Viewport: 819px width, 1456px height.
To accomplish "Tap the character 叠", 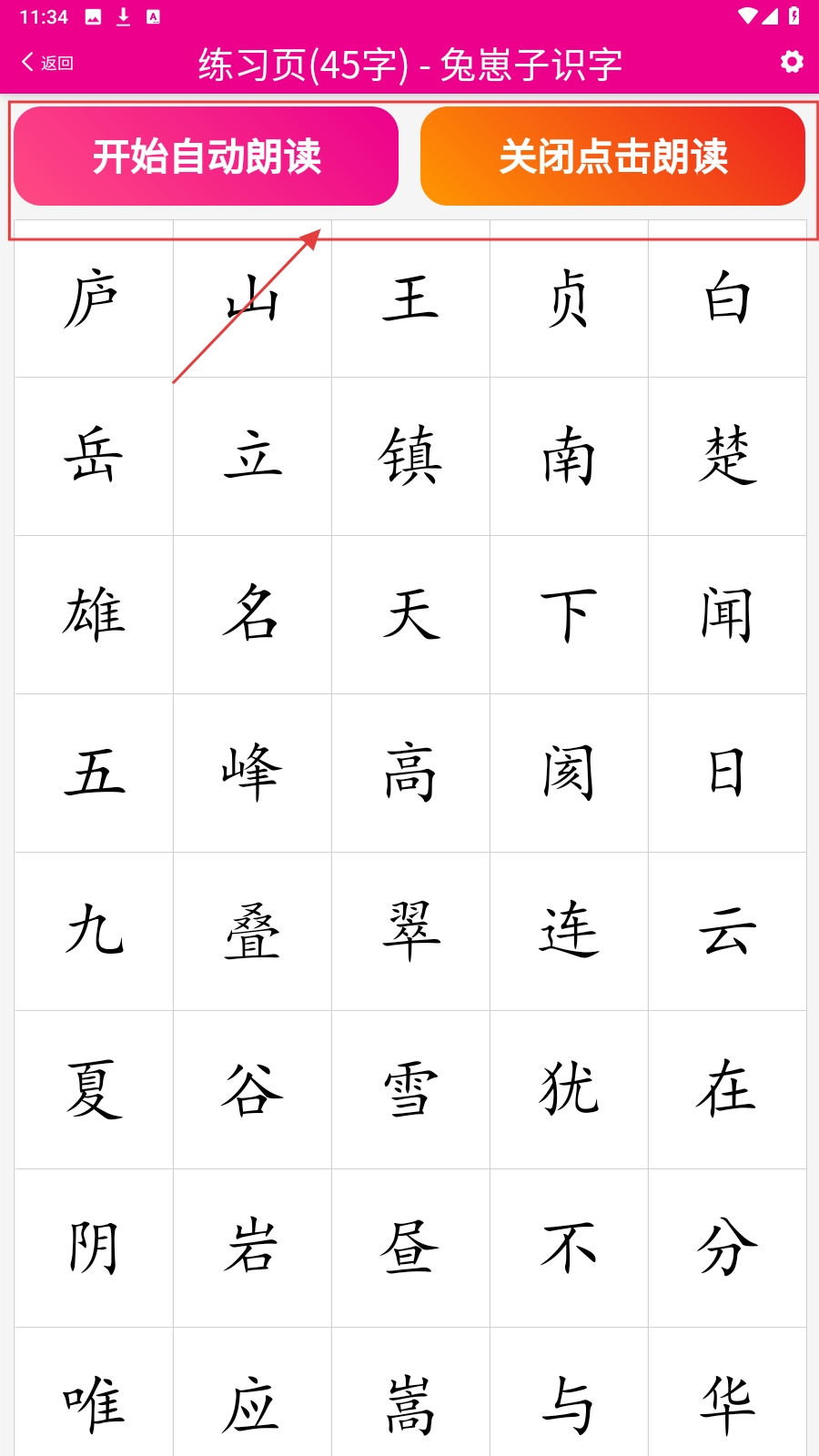I will [x=252, y=932].
